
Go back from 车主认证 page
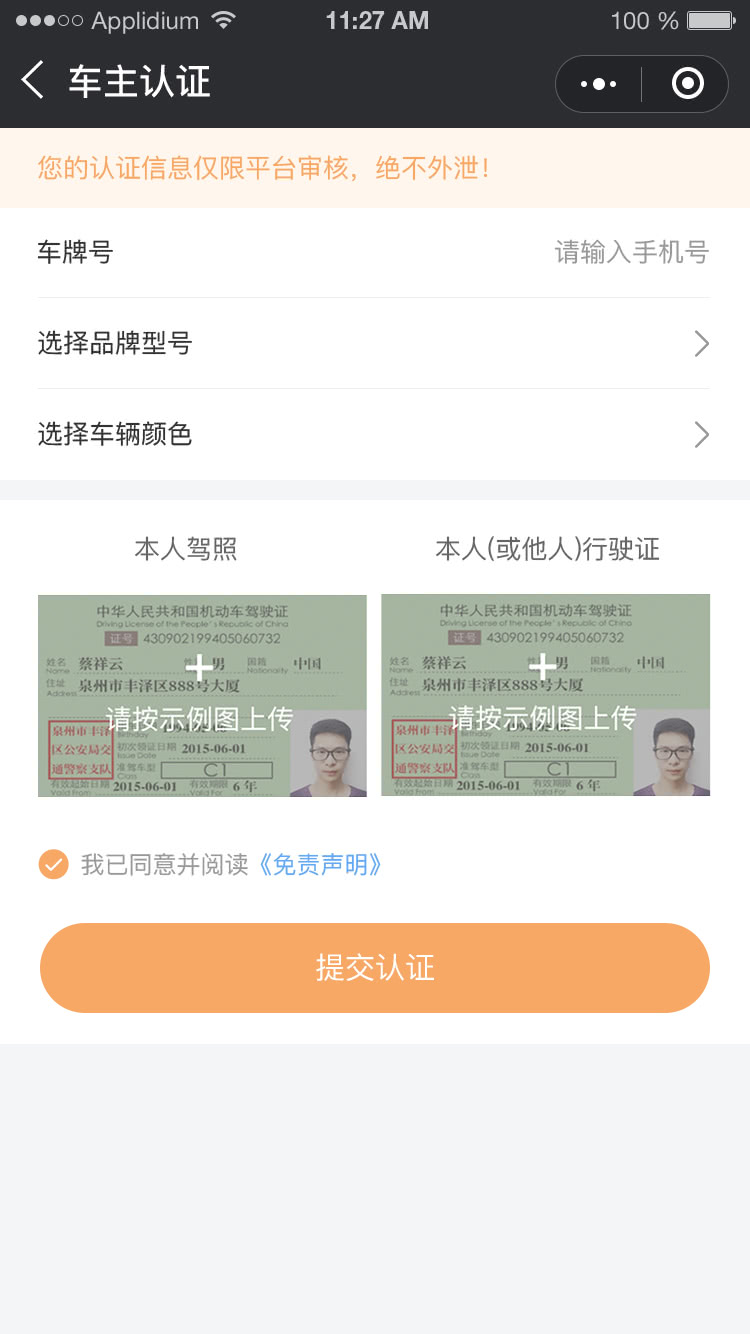click(33, 81)
